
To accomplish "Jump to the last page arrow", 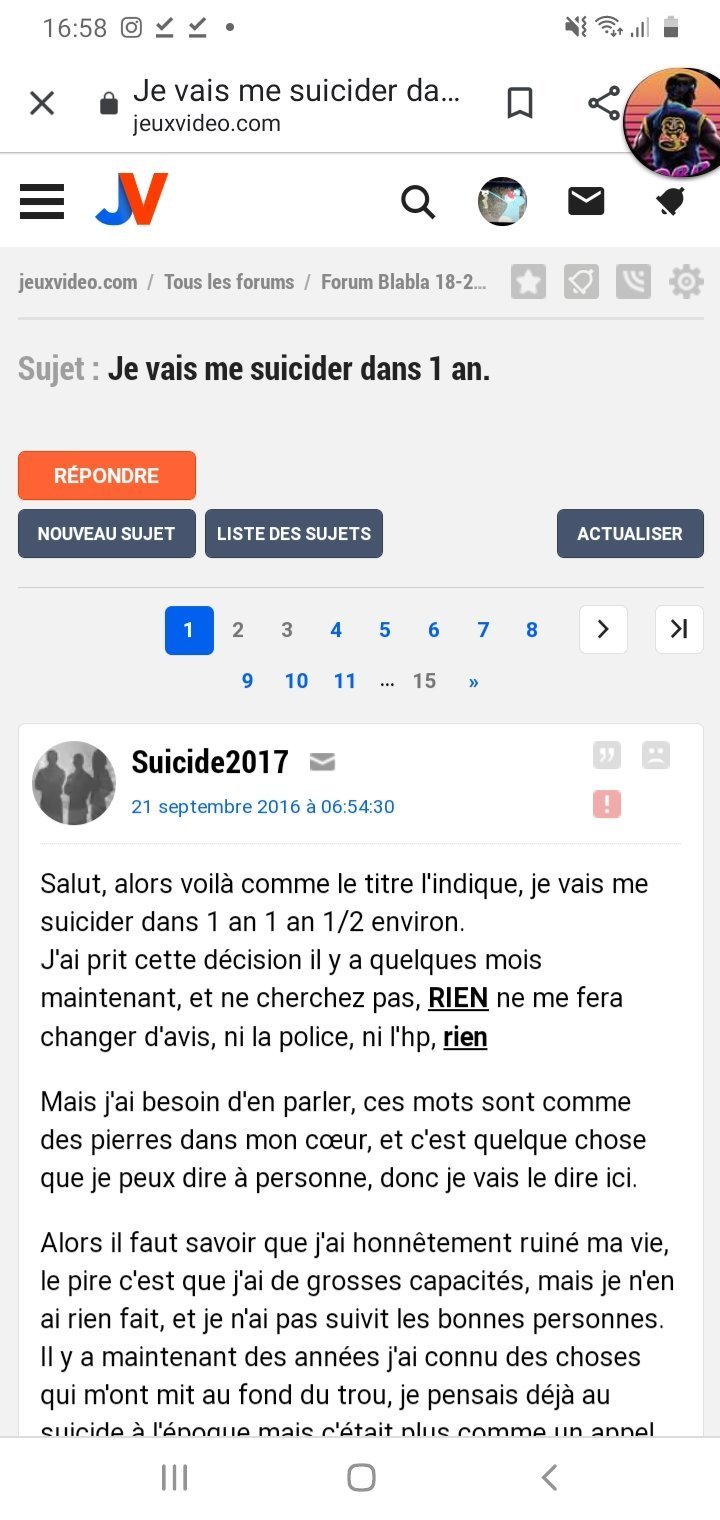I will 679,629.
